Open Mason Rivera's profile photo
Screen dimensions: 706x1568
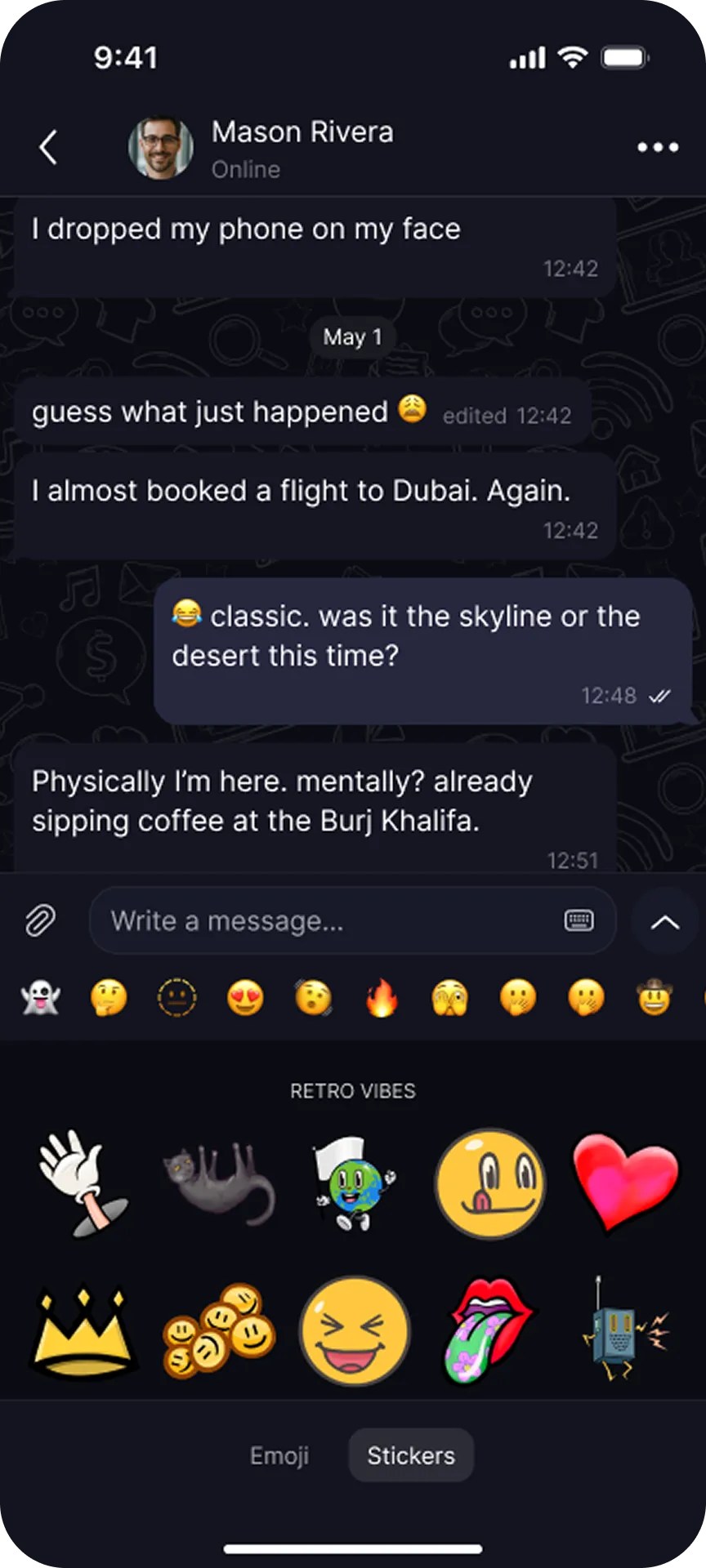point(160,147)
